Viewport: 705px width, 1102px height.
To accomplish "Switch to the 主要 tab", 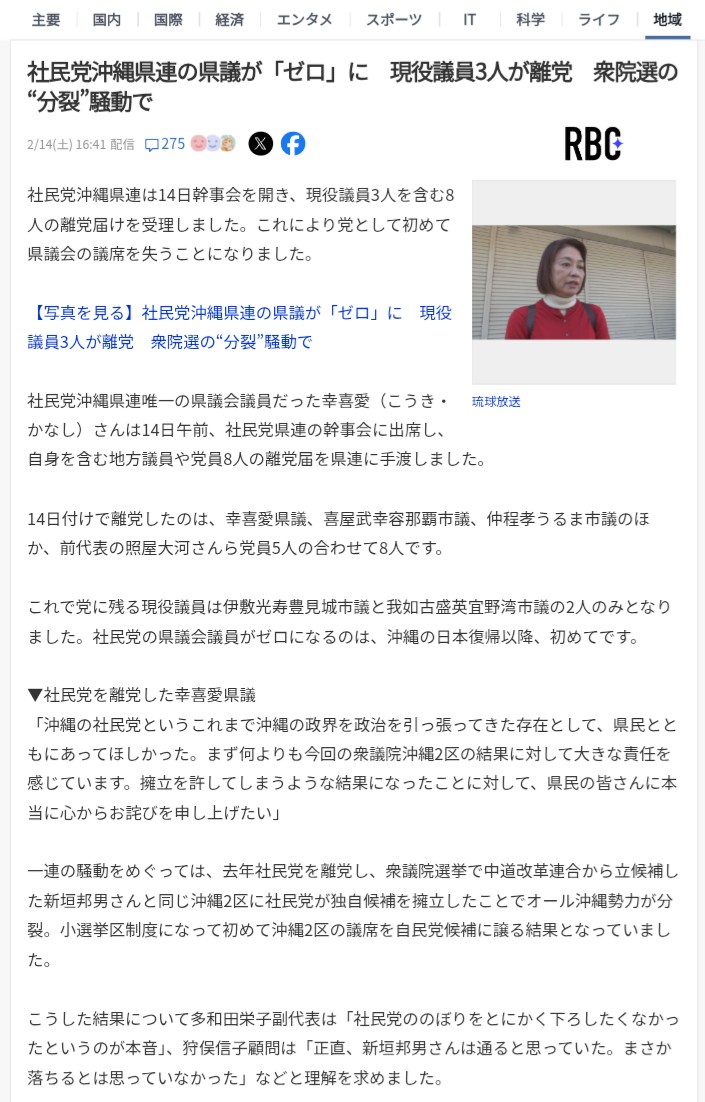I will click(46, 19).
